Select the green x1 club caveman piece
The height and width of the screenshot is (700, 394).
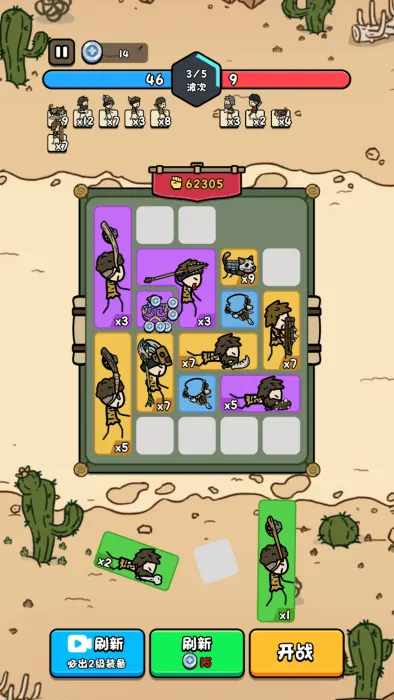pos(277,561)
